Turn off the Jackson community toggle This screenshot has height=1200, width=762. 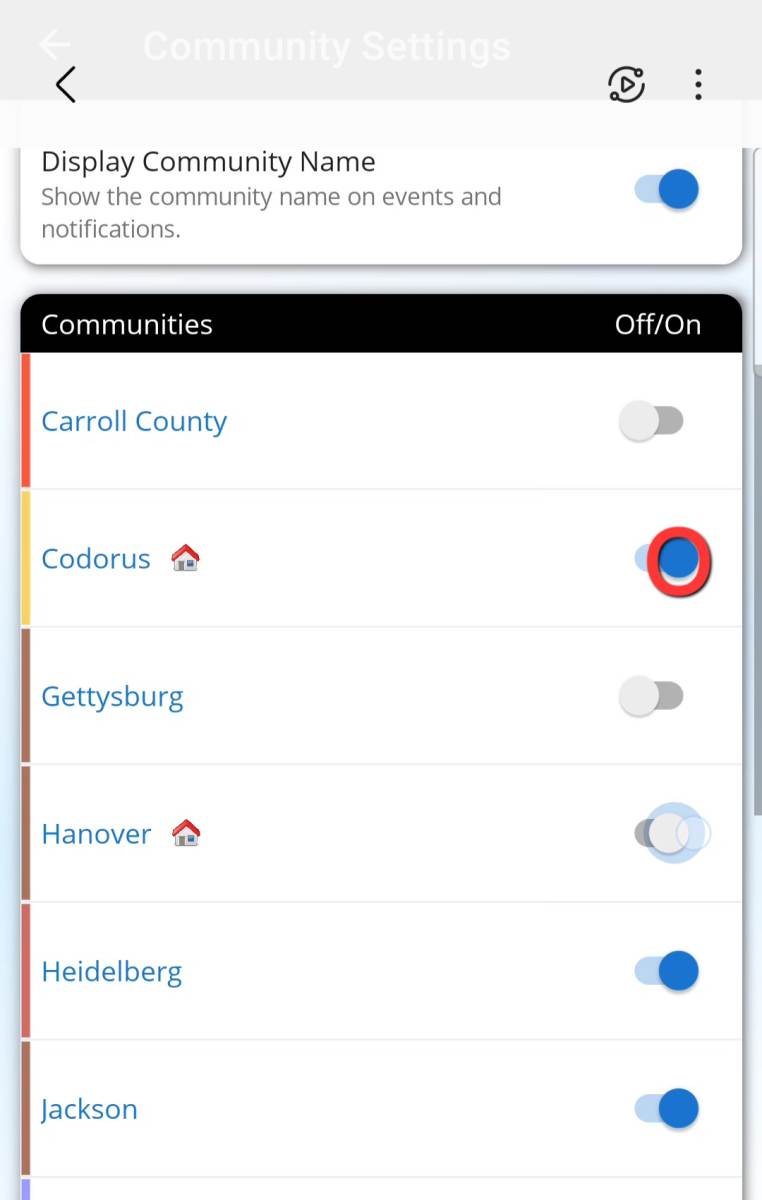[x=666, y=1108]
